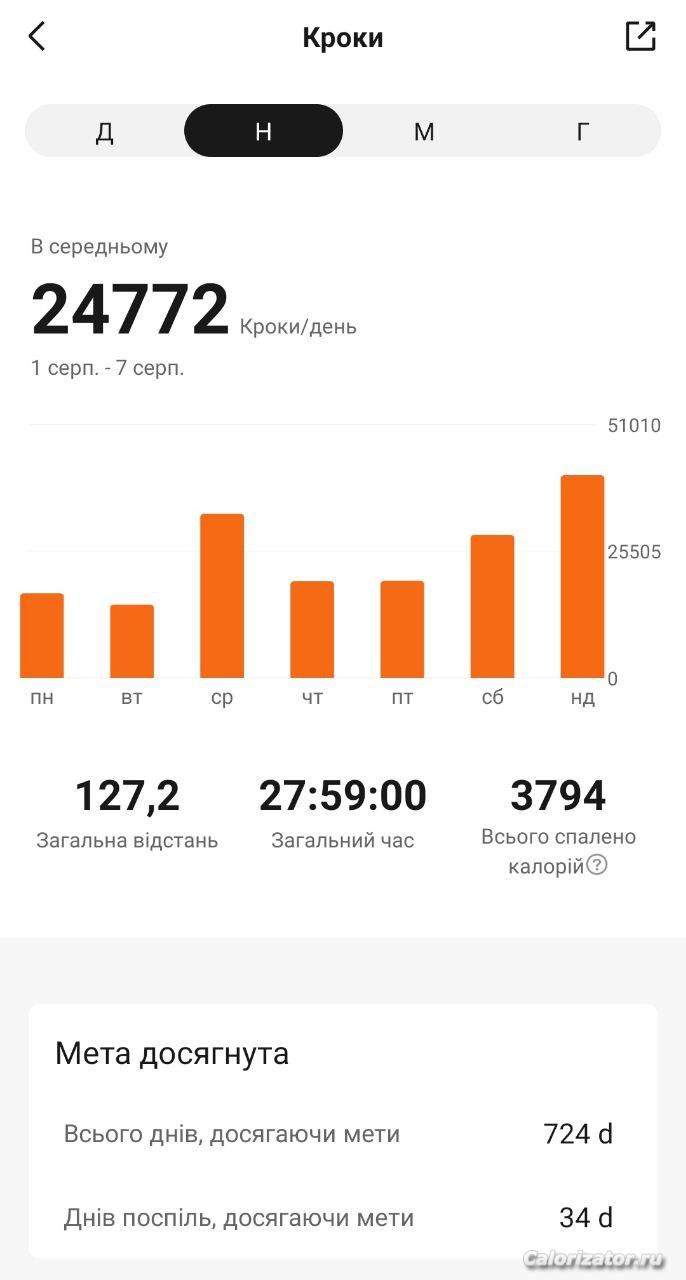Select the нд bar in the chart
The width and height of the screenshot is (686, 1280).
[x=582, y=577]
